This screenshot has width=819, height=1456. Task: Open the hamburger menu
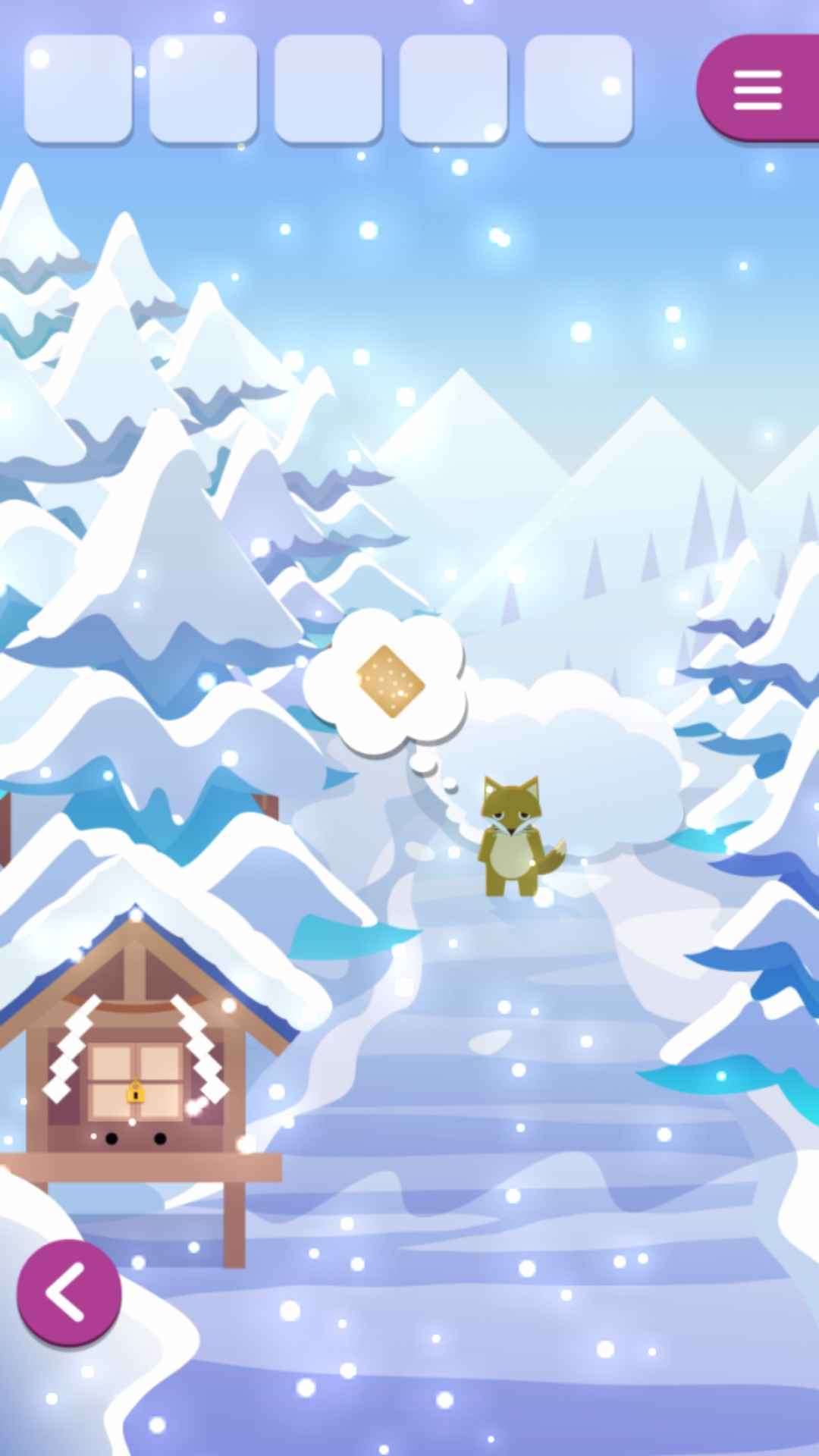[757, 89]
